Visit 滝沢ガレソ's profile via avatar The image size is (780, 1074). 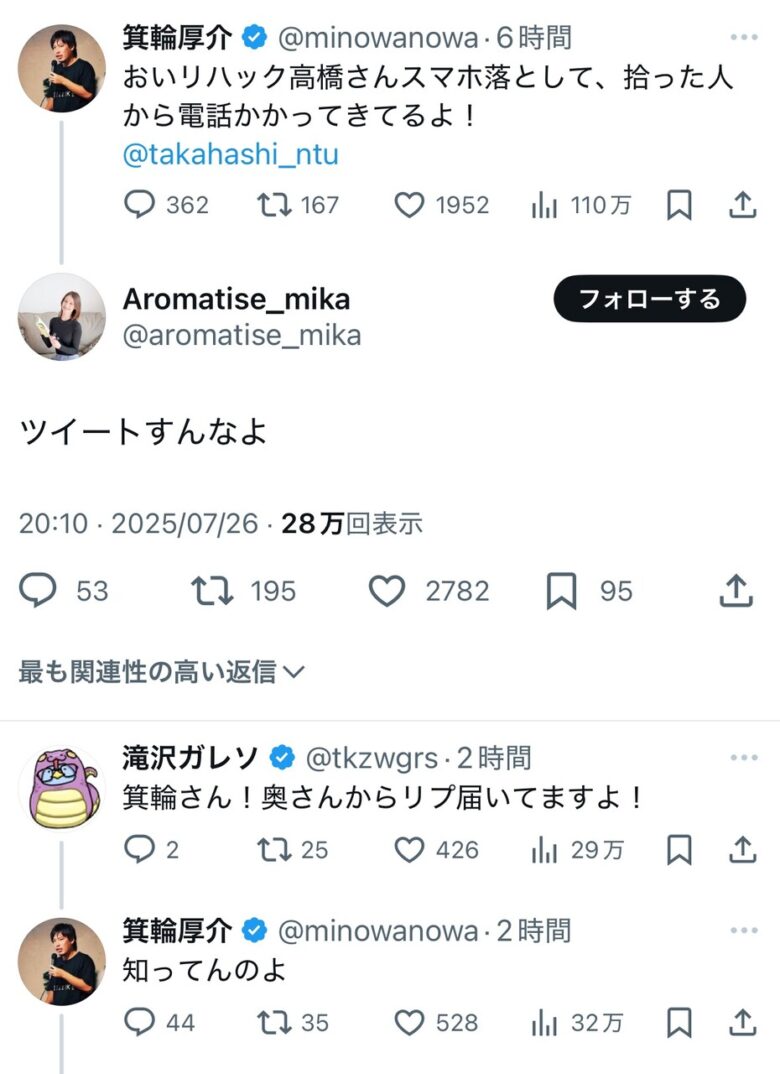pos(61,785)
